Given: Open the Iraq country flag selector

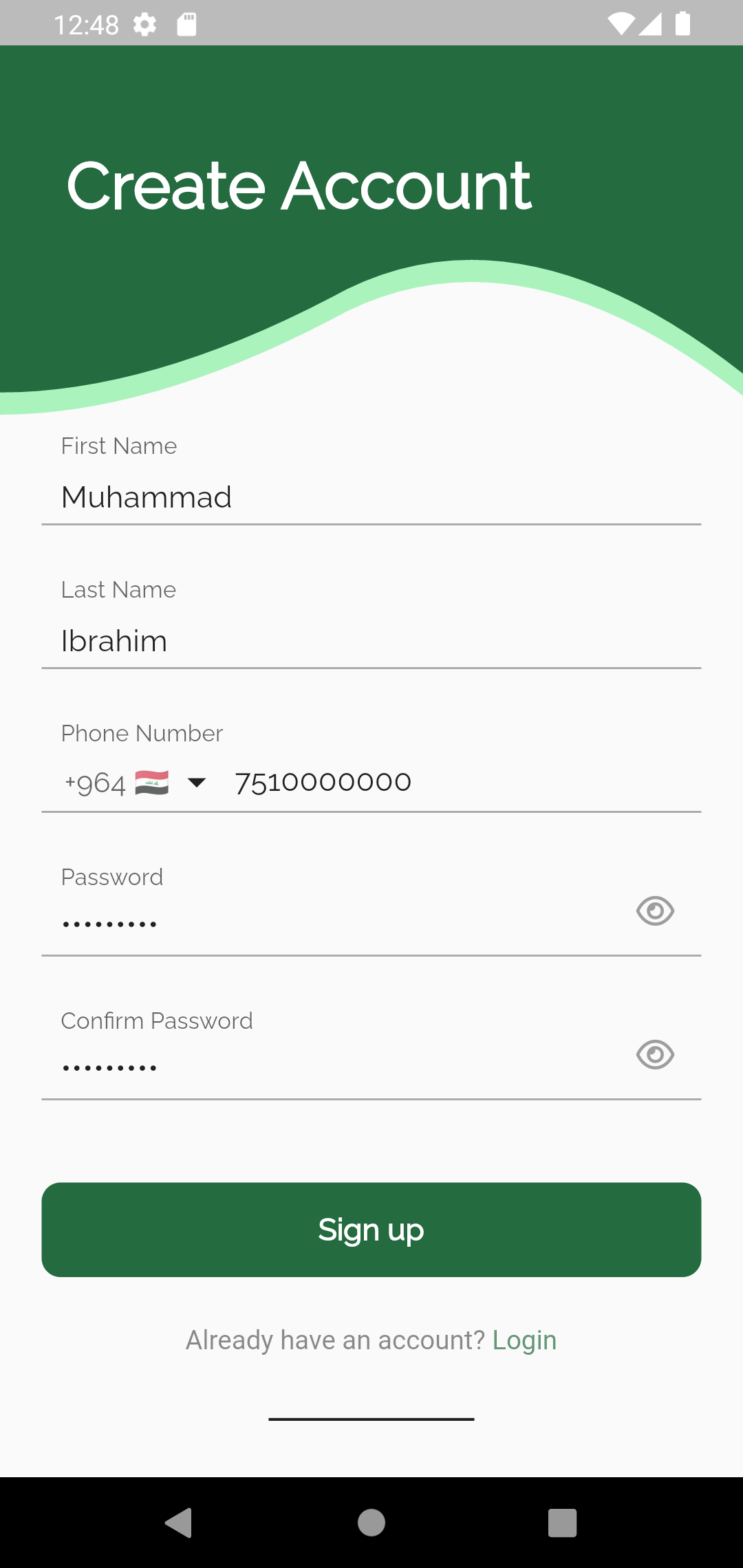Looking at the screenshot, I should [150, 781].
